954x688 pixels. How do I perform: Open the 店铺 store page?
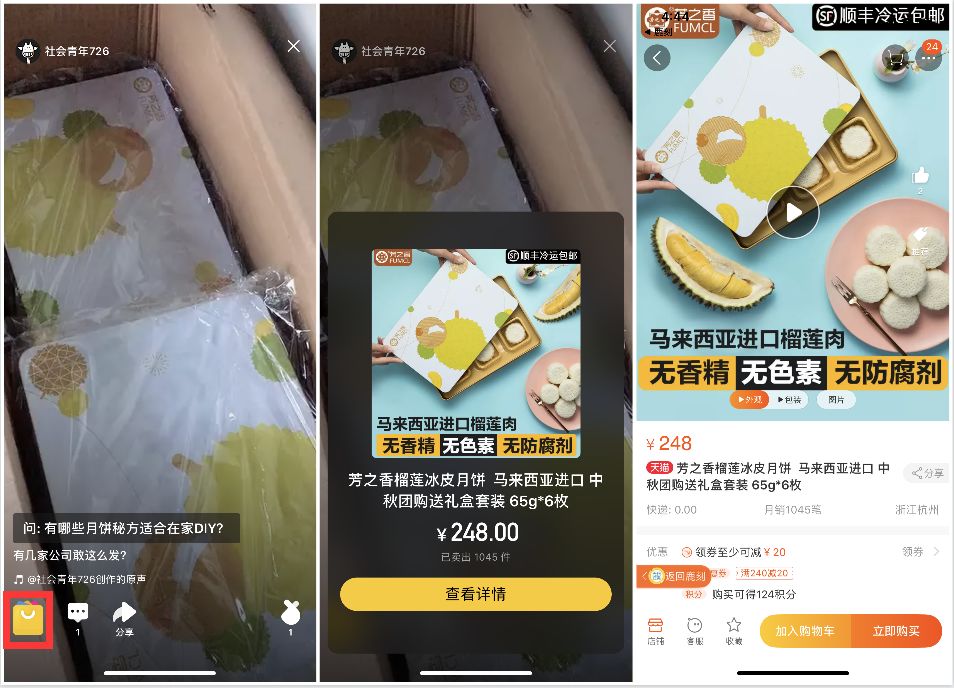pos(656,631)
